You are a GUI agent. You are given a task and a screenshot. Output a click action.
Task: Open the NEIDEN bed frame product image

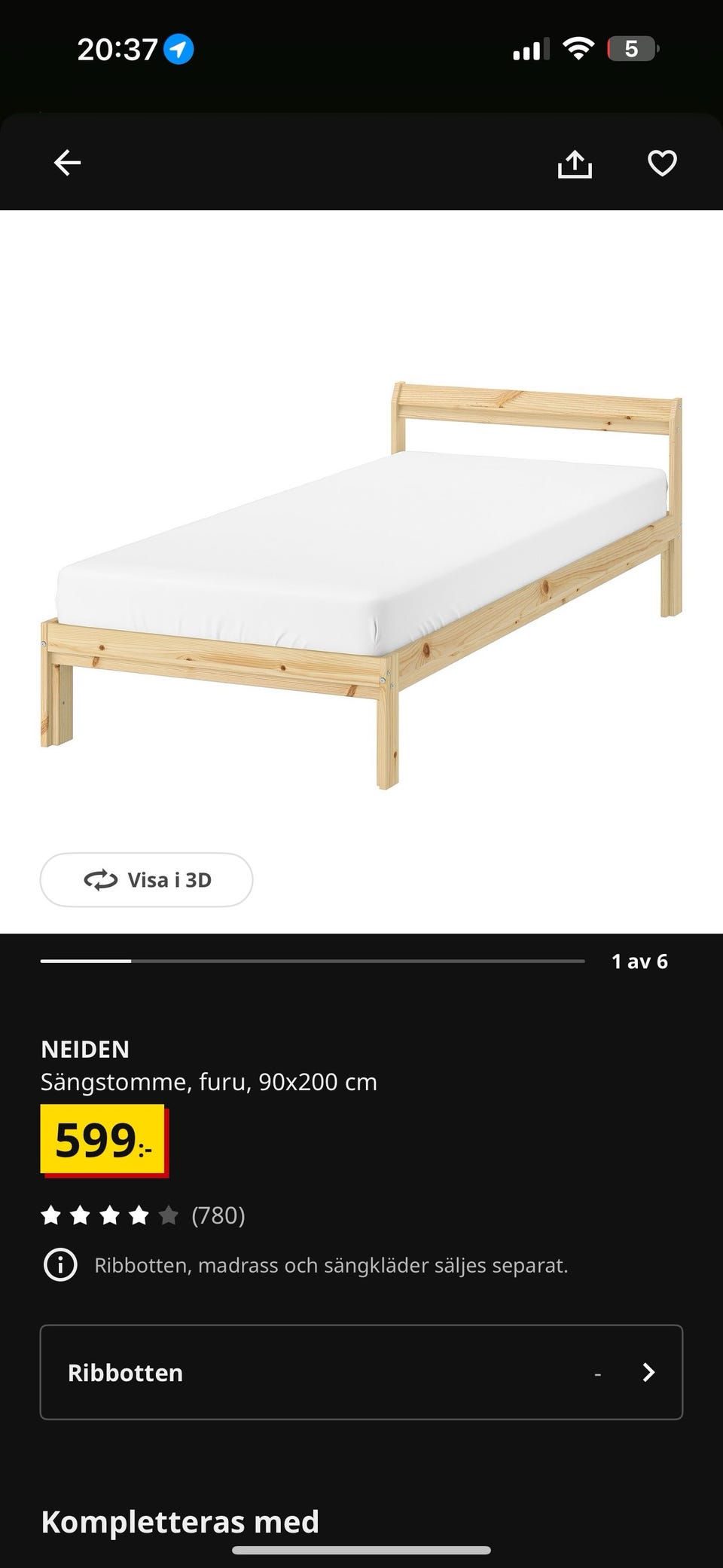click(361, 580)
